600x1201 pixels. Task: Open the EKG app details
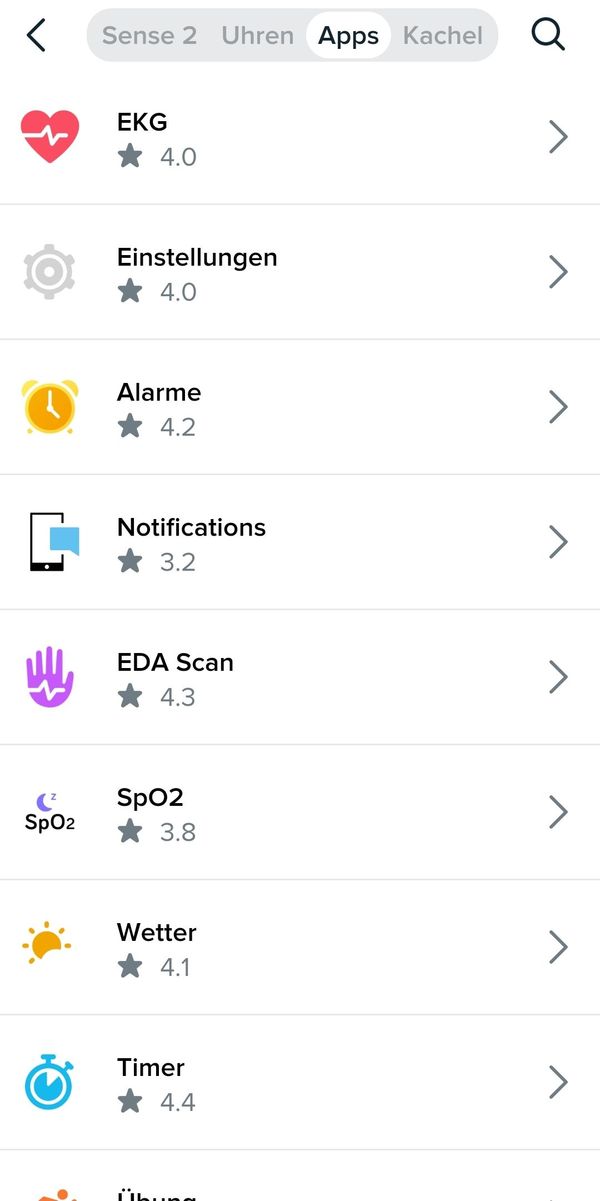(x=300, y=137)
